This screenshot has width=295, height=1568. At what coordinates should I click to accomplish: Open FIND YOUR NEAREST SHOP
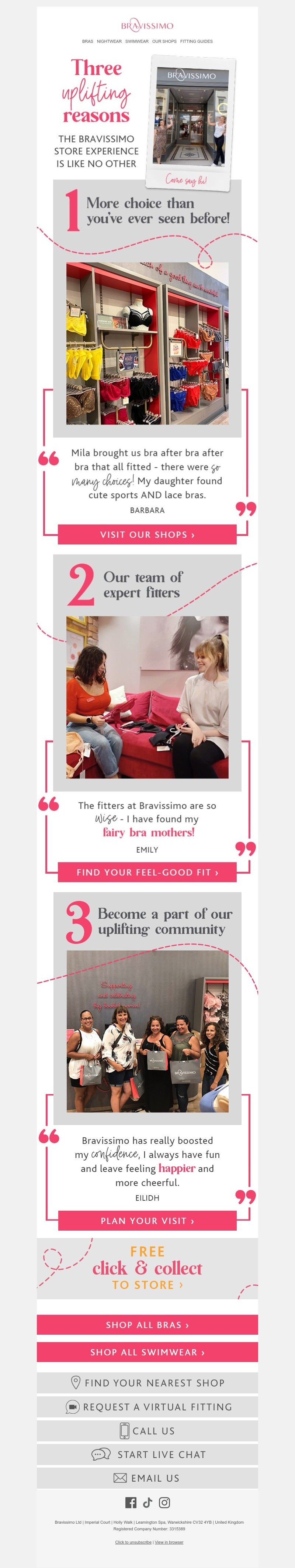pyautogui.click(x=147, y=1382)
